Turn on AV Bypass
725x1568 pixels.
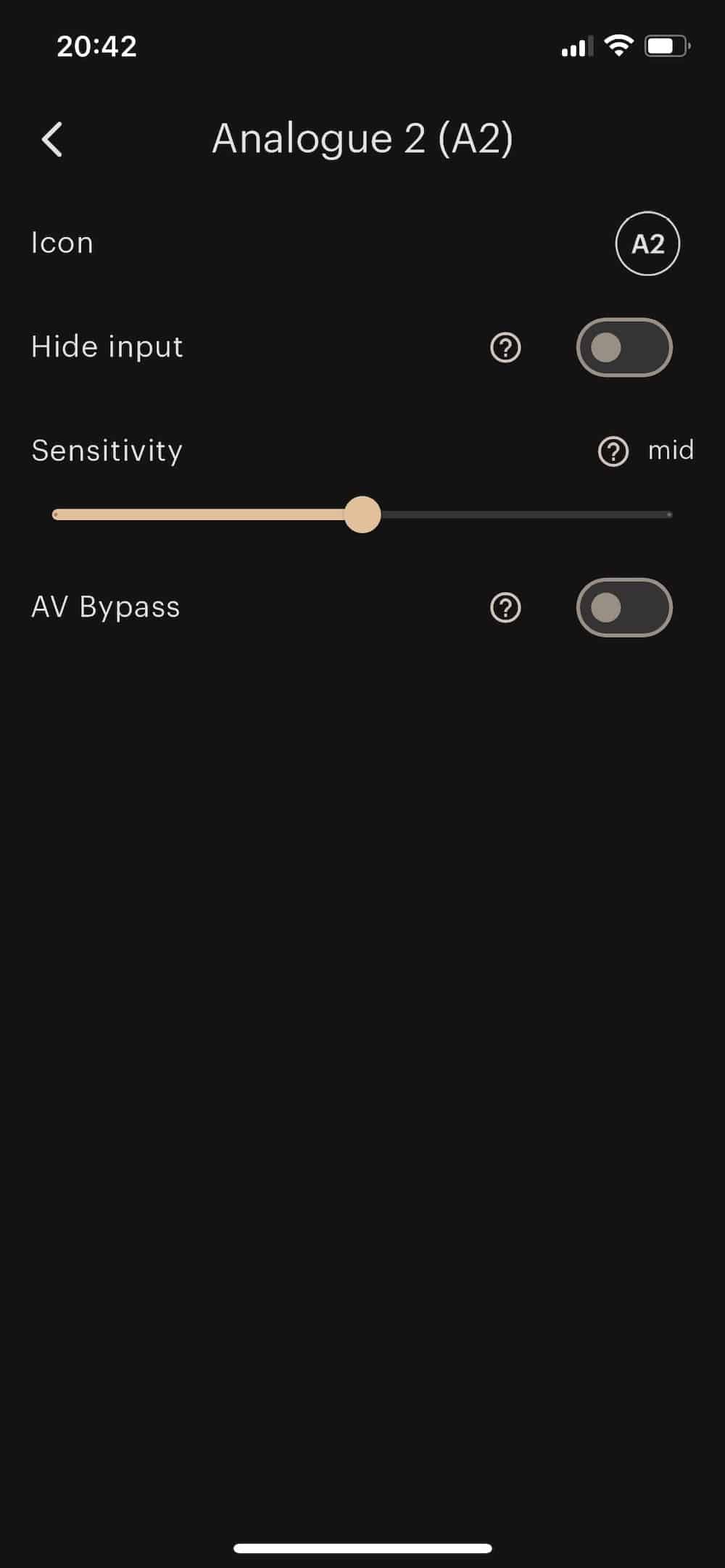(624, 607)
